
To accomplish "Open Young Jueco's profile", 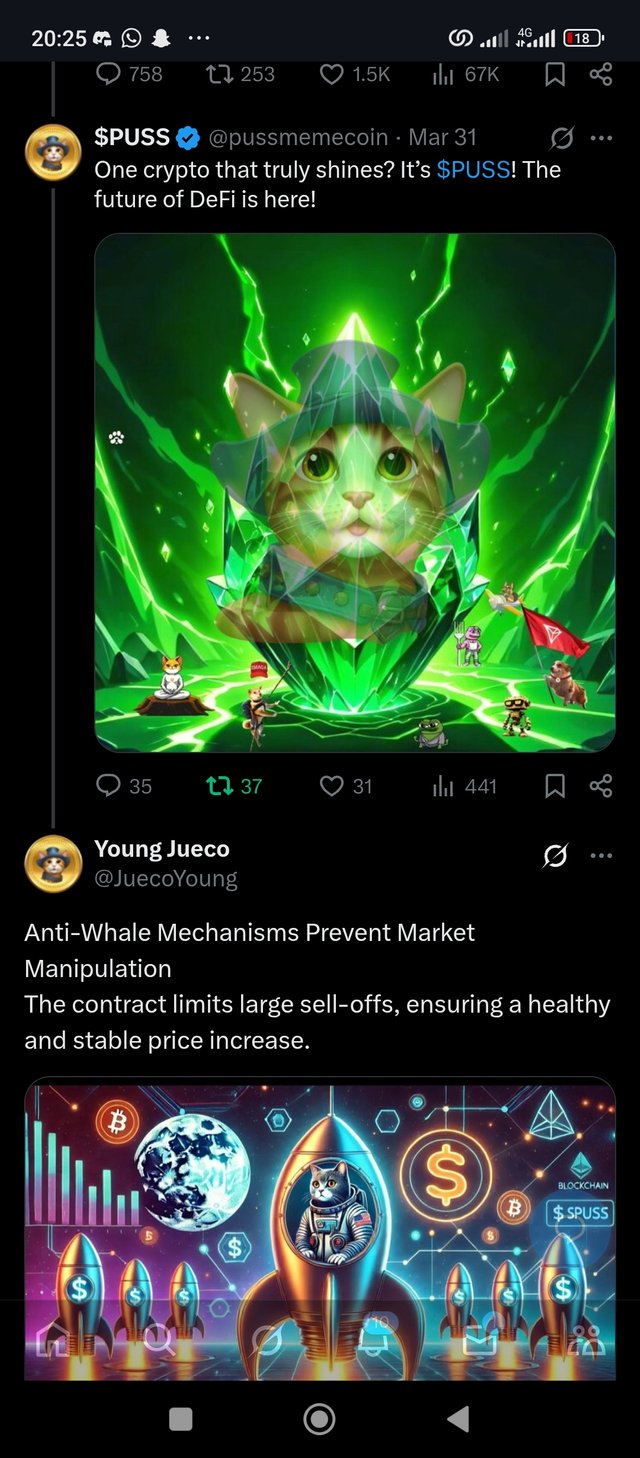I will coord(52,862).
